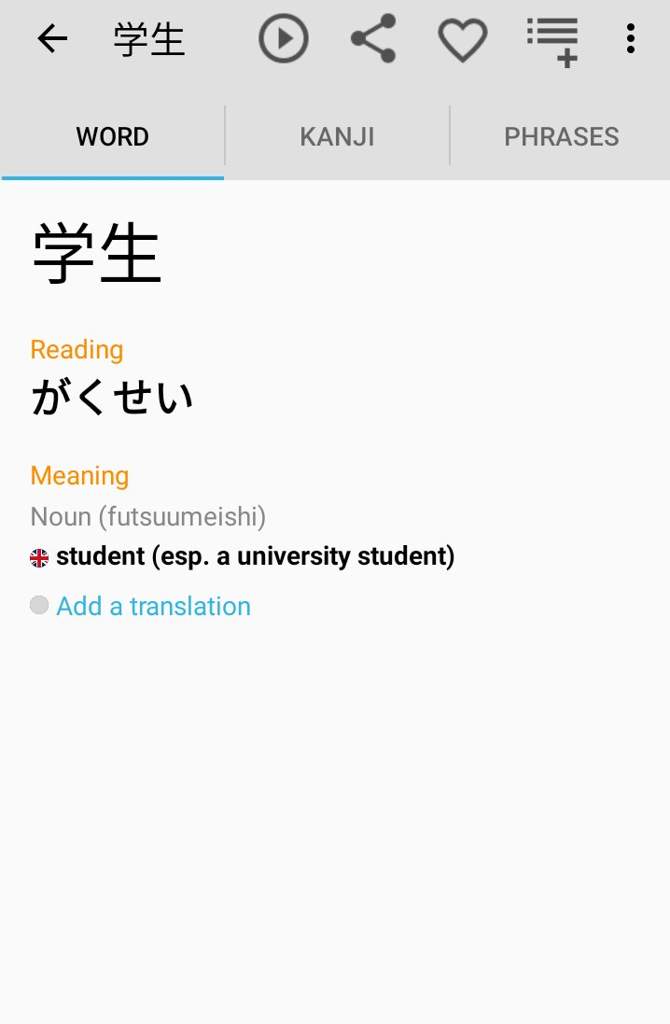Go back using the arrow icon

click(x=52, y=39)
